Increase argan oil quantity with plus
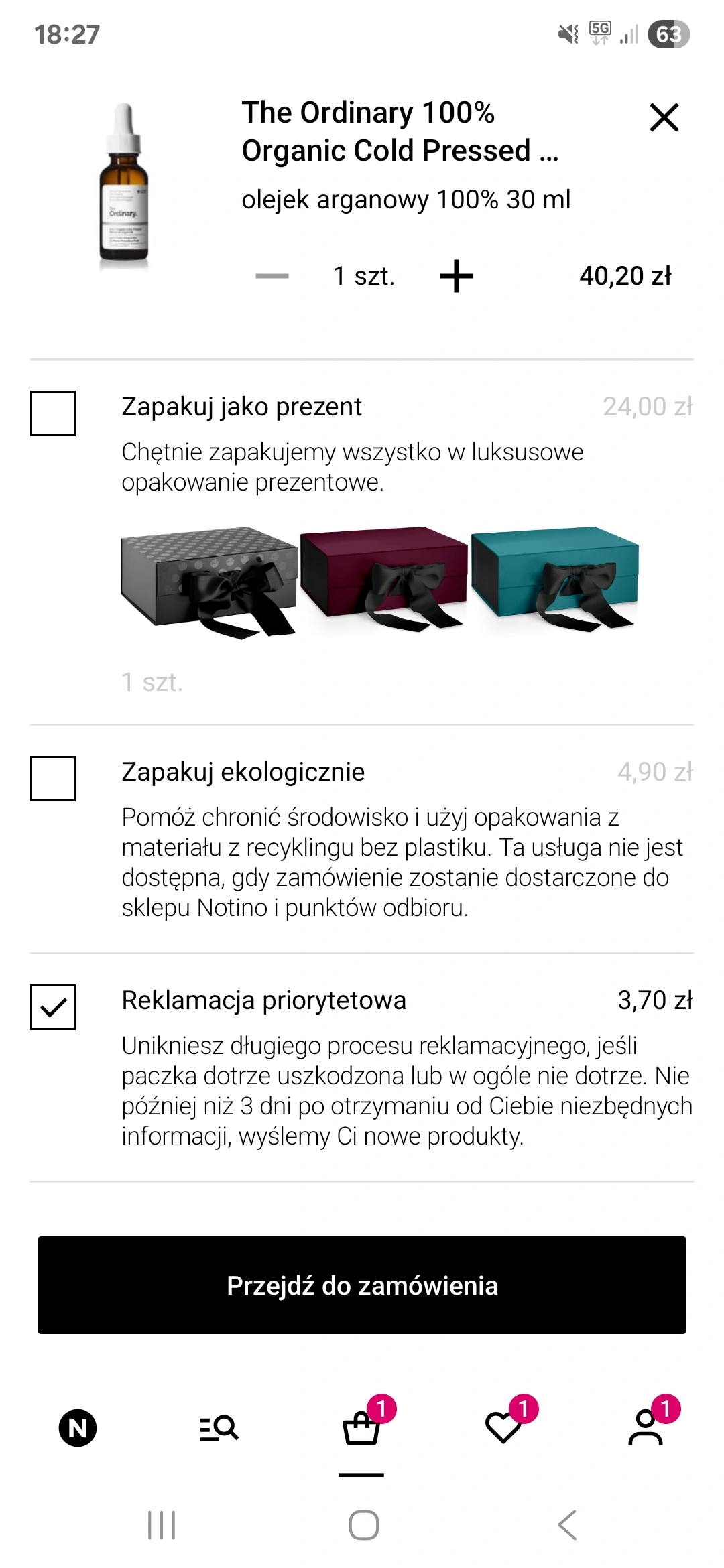724x1568 pixels. click(x=457, y=276)
